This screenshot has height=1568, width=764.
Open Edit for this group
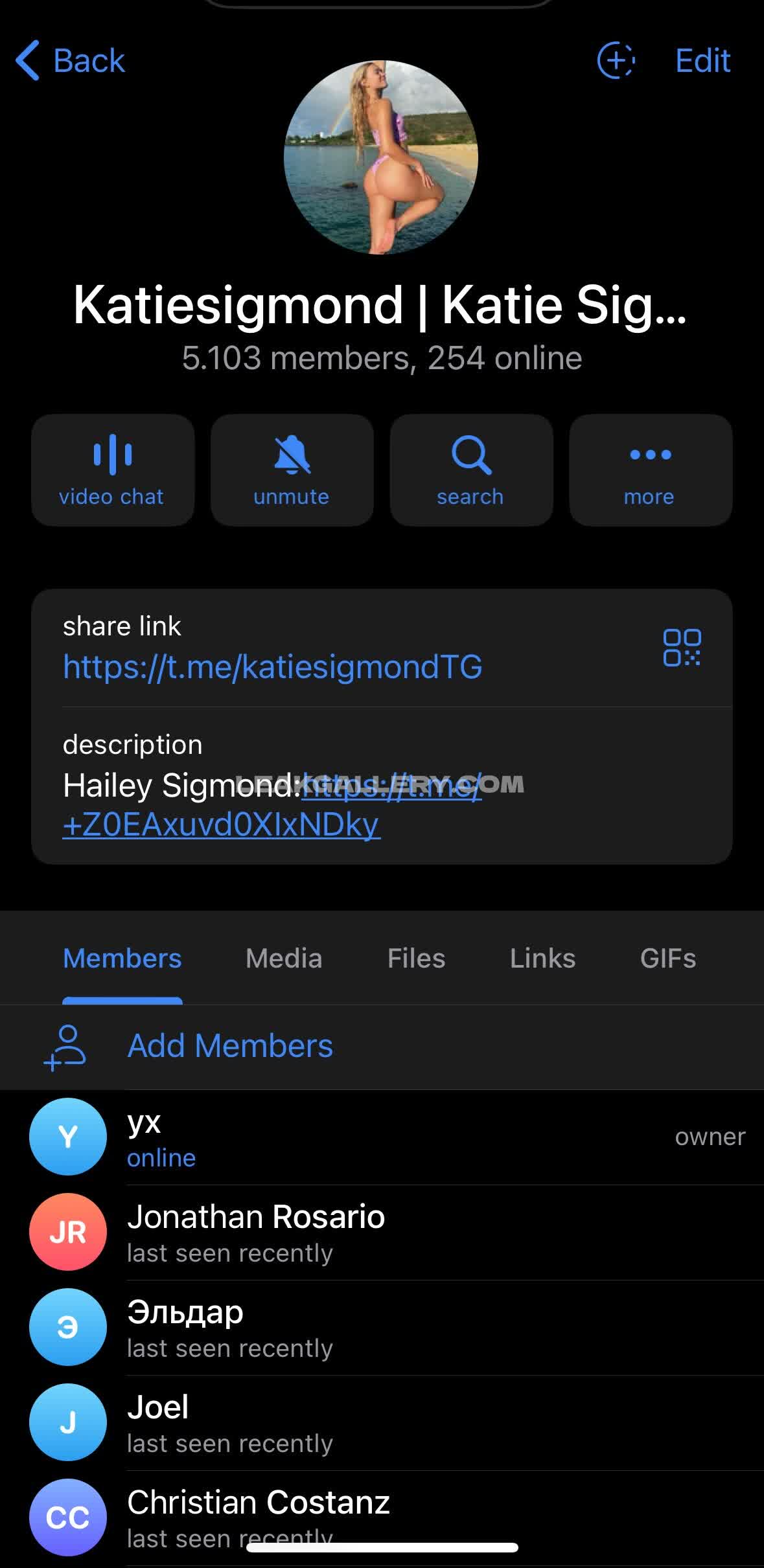pyautogui.click(x=702, y=61)
